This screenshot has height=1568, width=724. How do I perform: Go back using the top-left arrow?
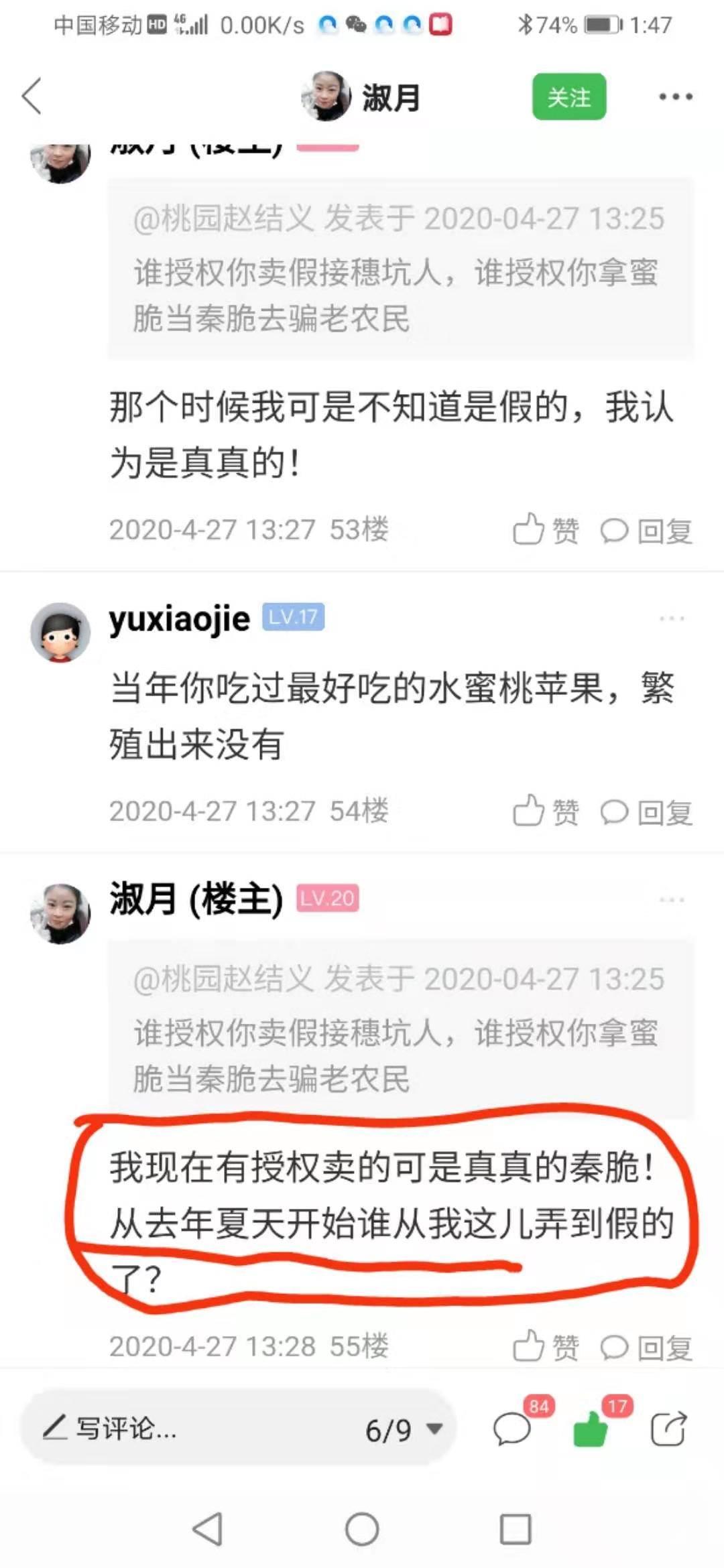(x=32, y=96)
